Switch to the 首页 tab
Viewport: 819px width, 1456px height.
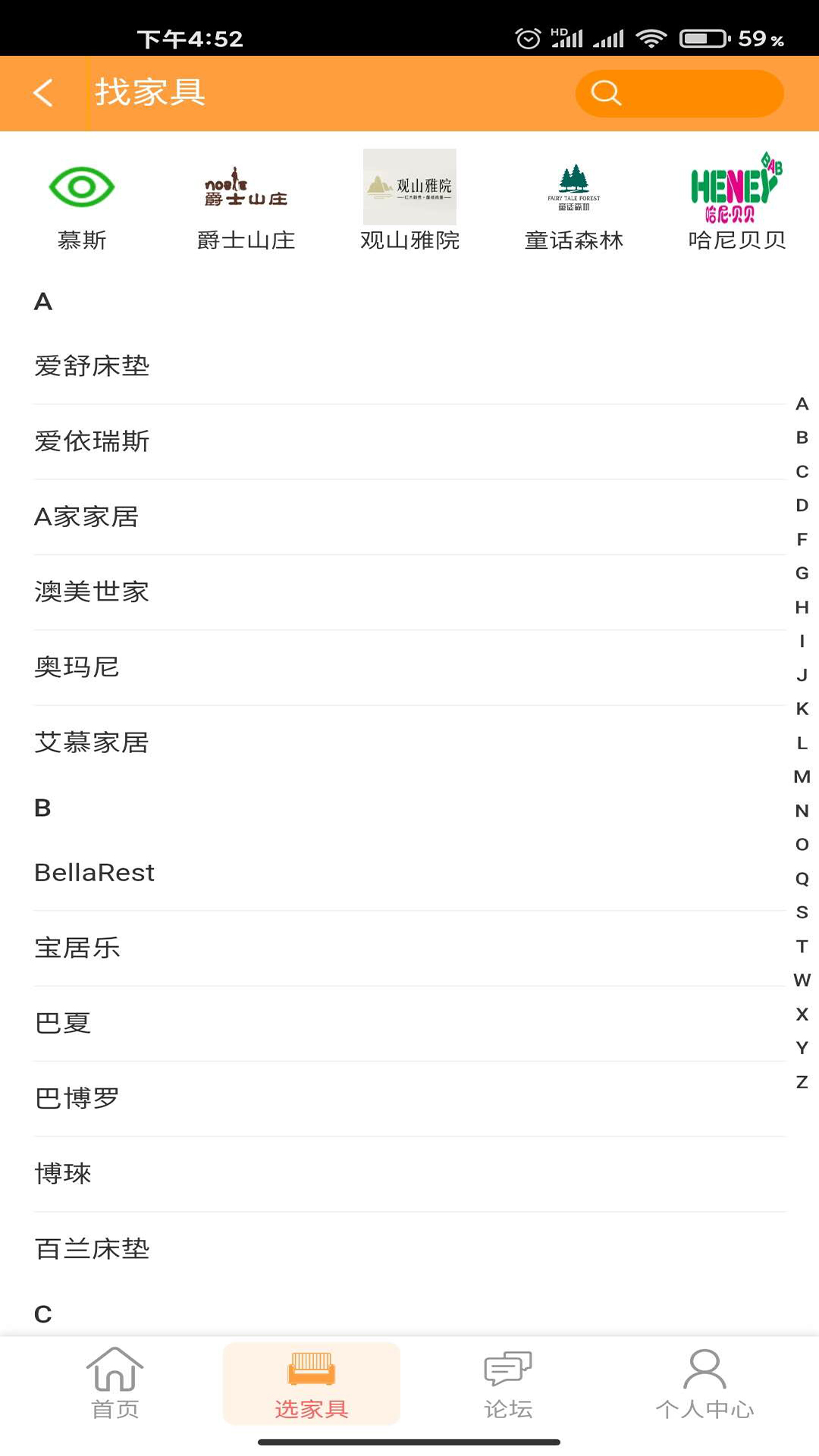coord(115,1384)
